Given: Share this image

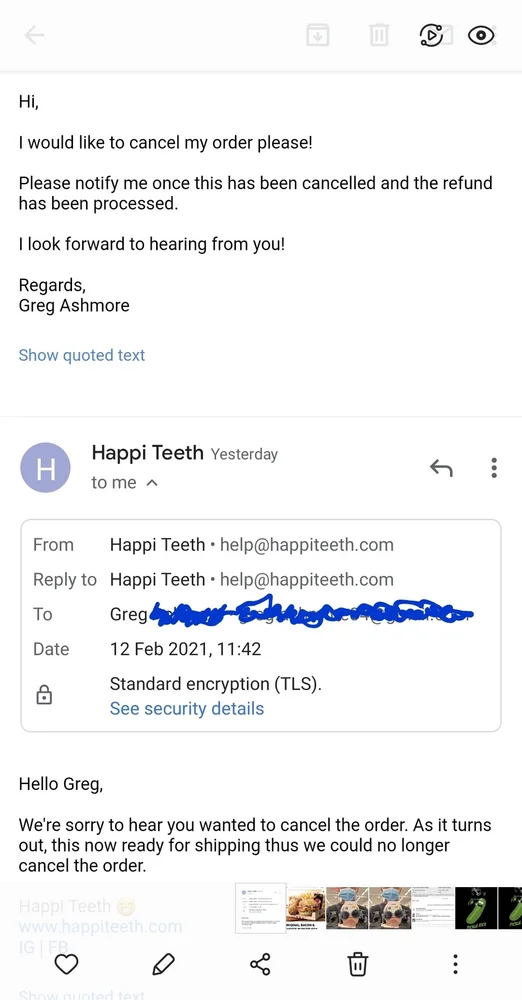Looking at the screenshot, I should tap(260, 964).
